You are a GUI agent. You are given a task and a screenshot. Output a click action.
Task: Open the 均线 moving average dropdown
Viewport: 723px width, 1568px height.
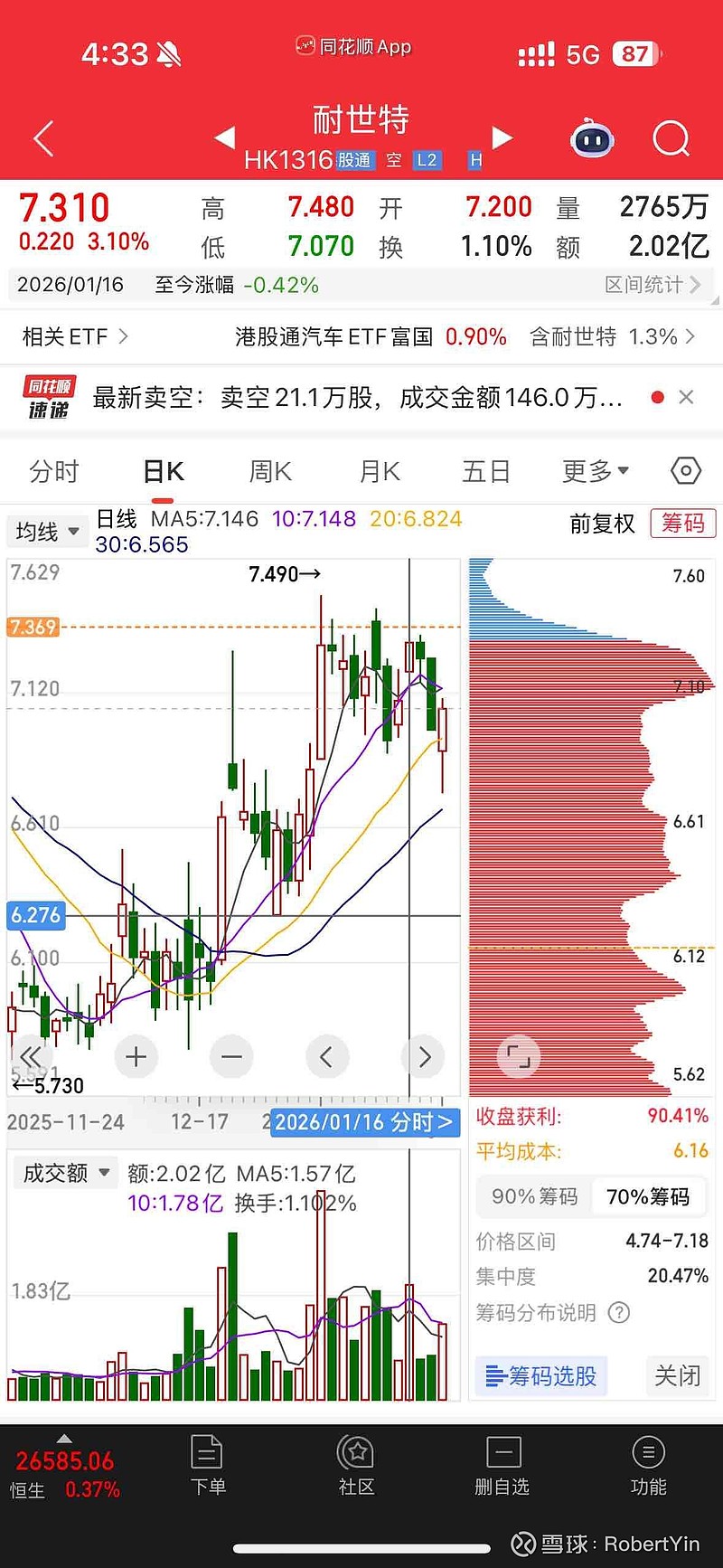click(46, 532)
